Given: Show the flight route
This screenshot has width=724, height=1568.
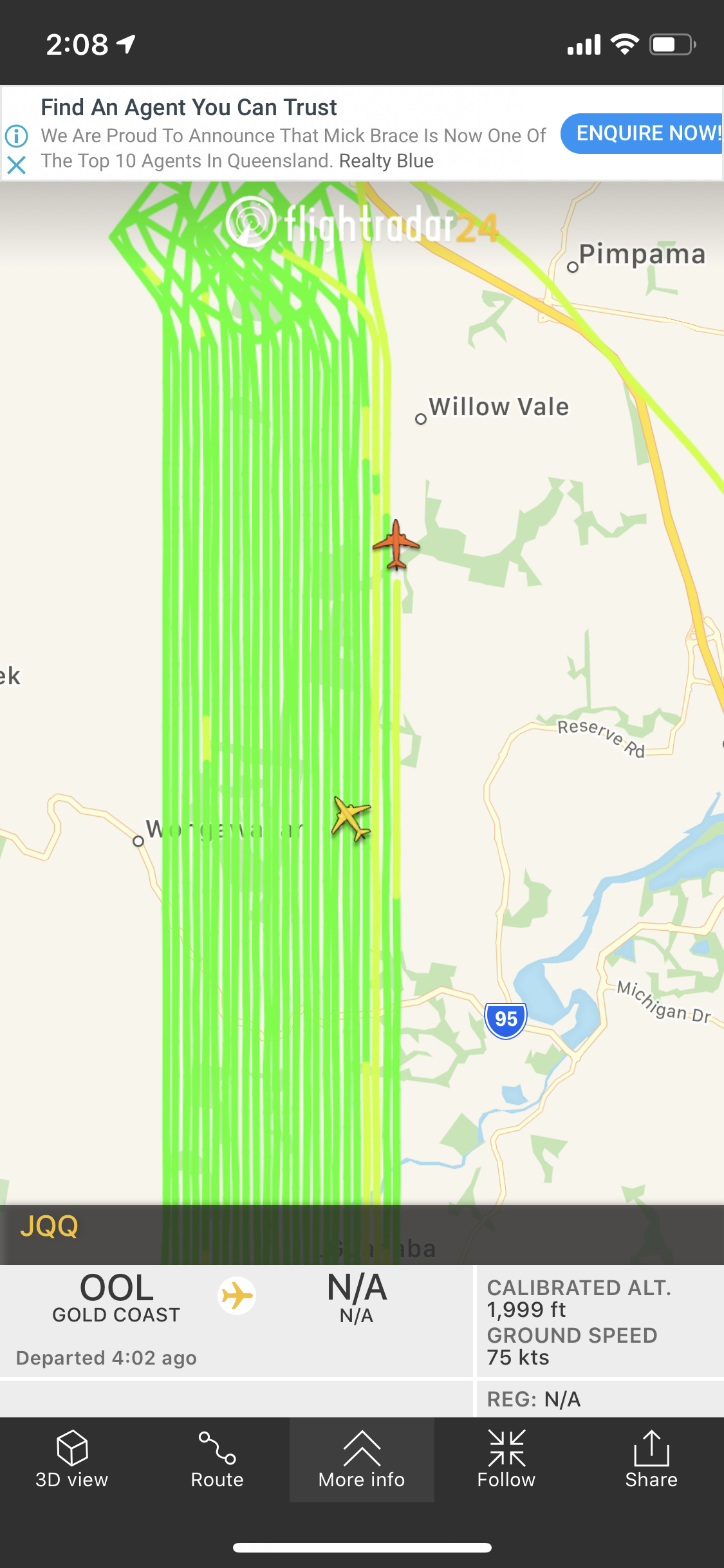Looking at the screenshot, I should pyautogui.click(x=217, y=1459).
